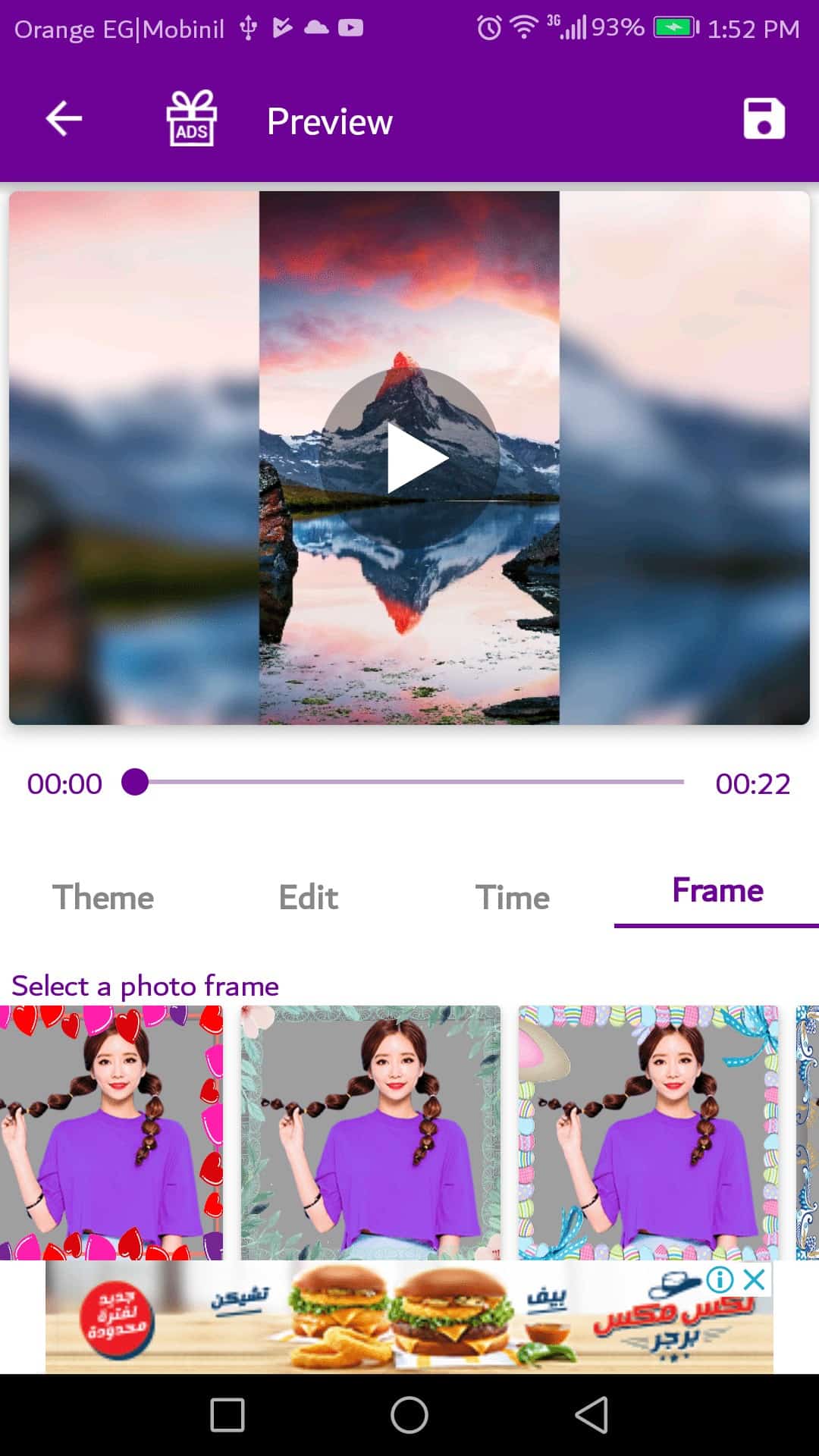This screenshot has width=819, height=1456.
Task: Open the ADS gift icon
Action: 192,119
